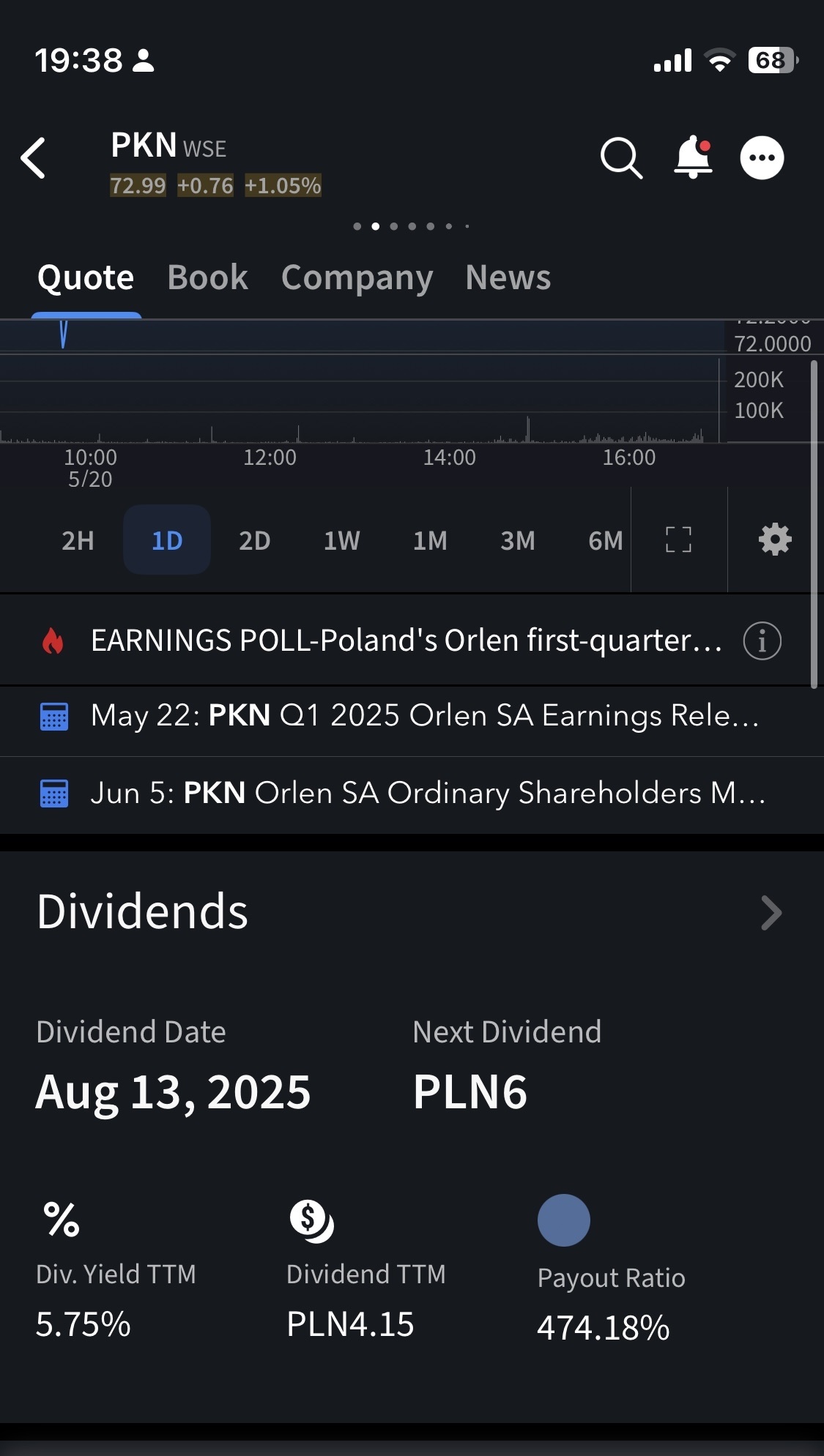Image resolution: width=824 pixels, height=1456 pixels.
Task: Open the May 22 Q1 2025 earnings event
Action: [423, 716]
